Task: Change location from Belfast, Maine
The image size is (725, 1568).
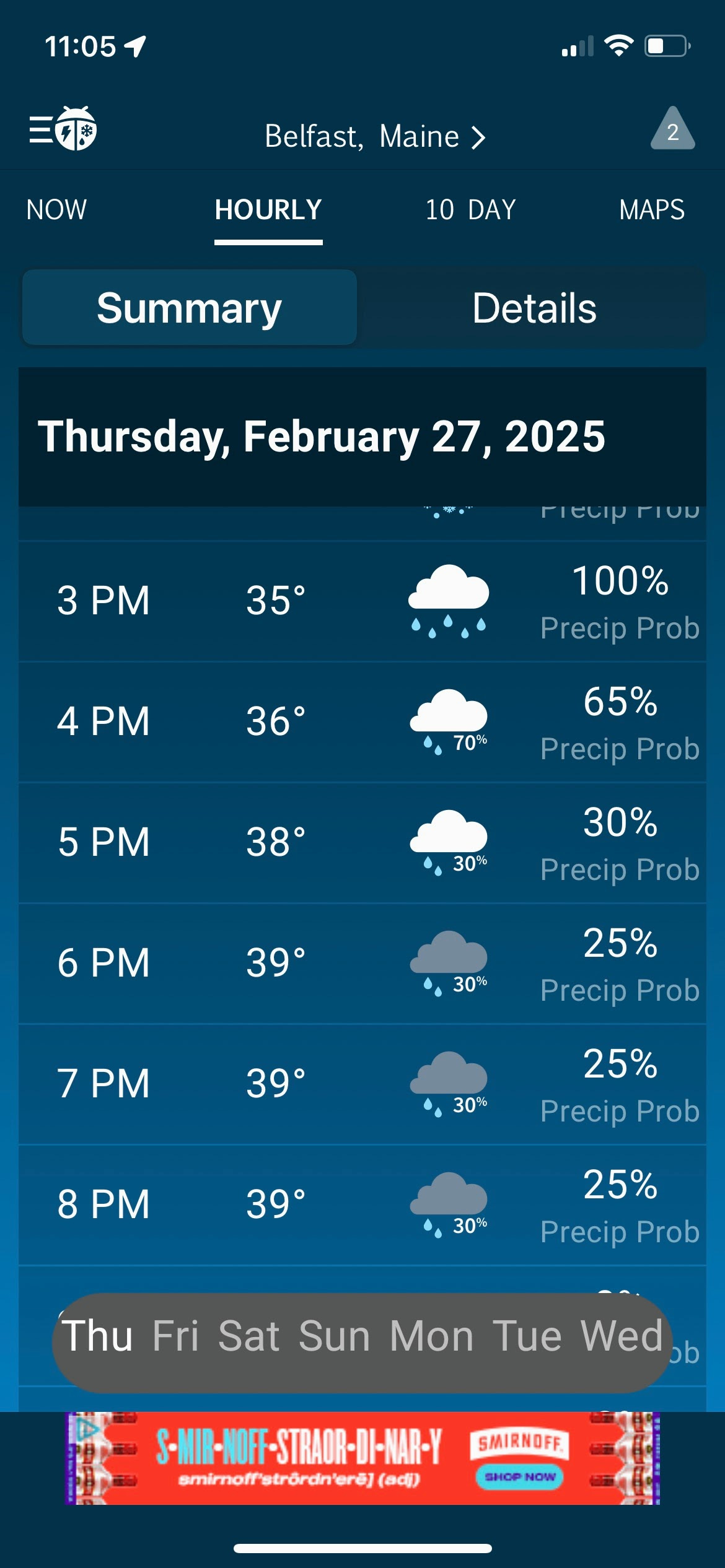Action: point(374,136)
